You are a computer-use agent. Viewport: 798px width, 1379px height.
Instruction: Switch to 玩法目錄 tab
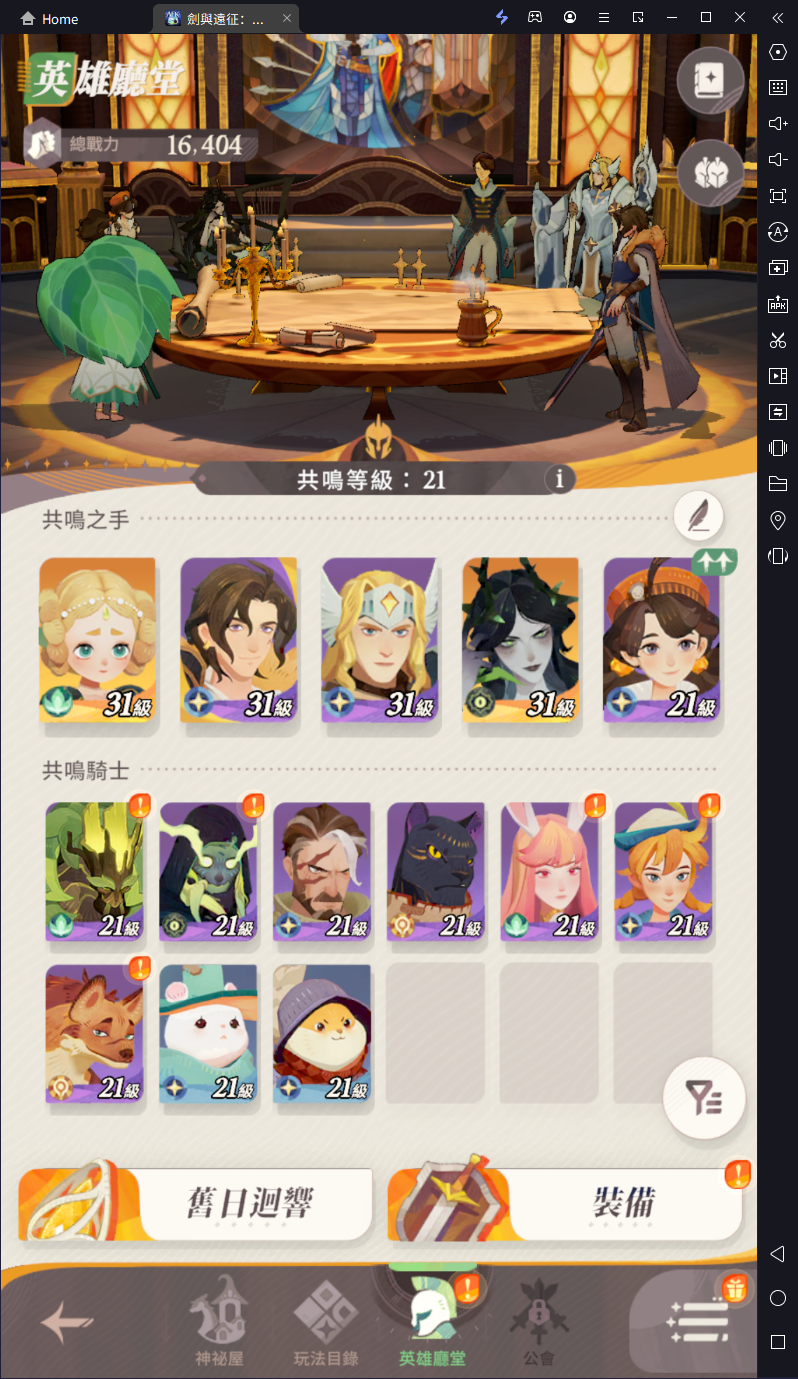(326, 1325)
